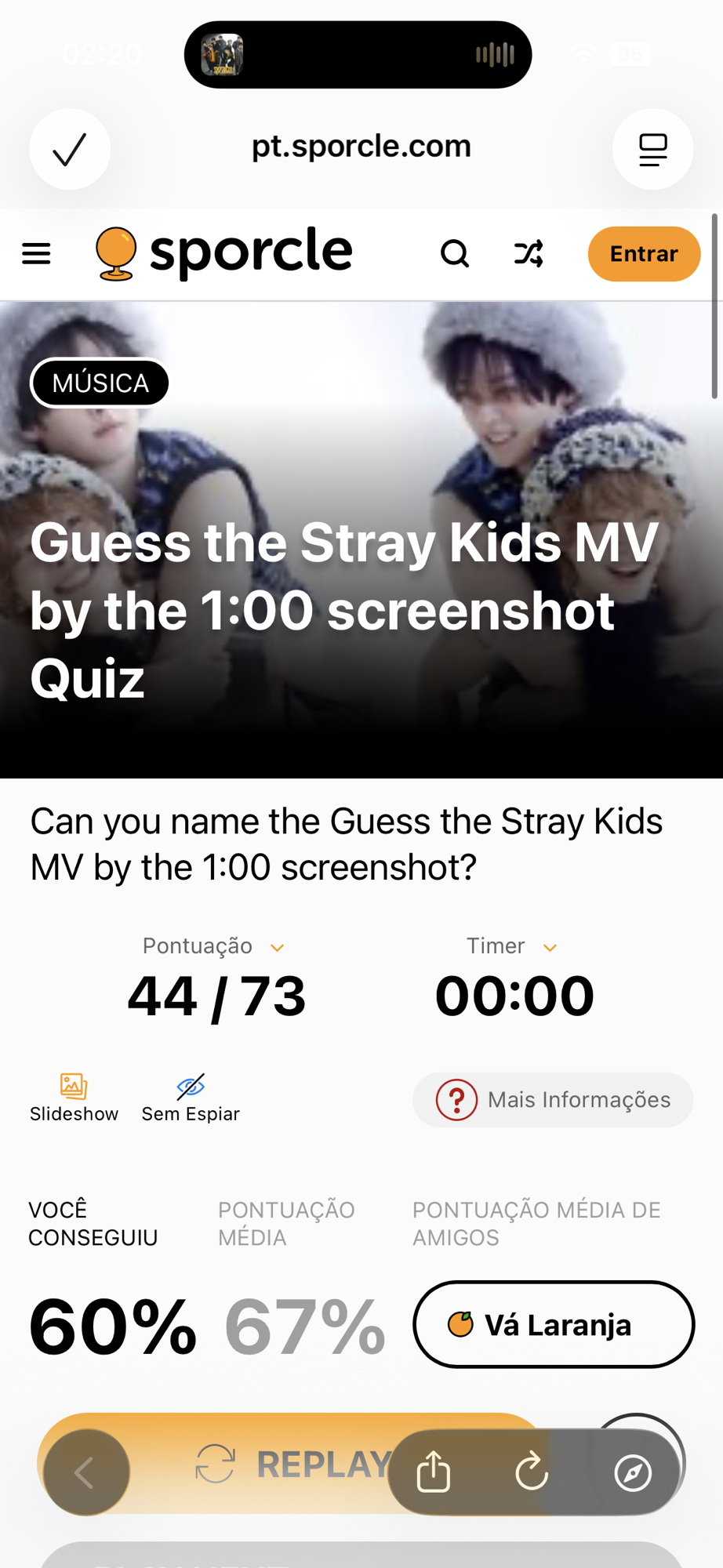Share this page
The height and width of the screenshot is (1568, 723).
click(433, 1472)
